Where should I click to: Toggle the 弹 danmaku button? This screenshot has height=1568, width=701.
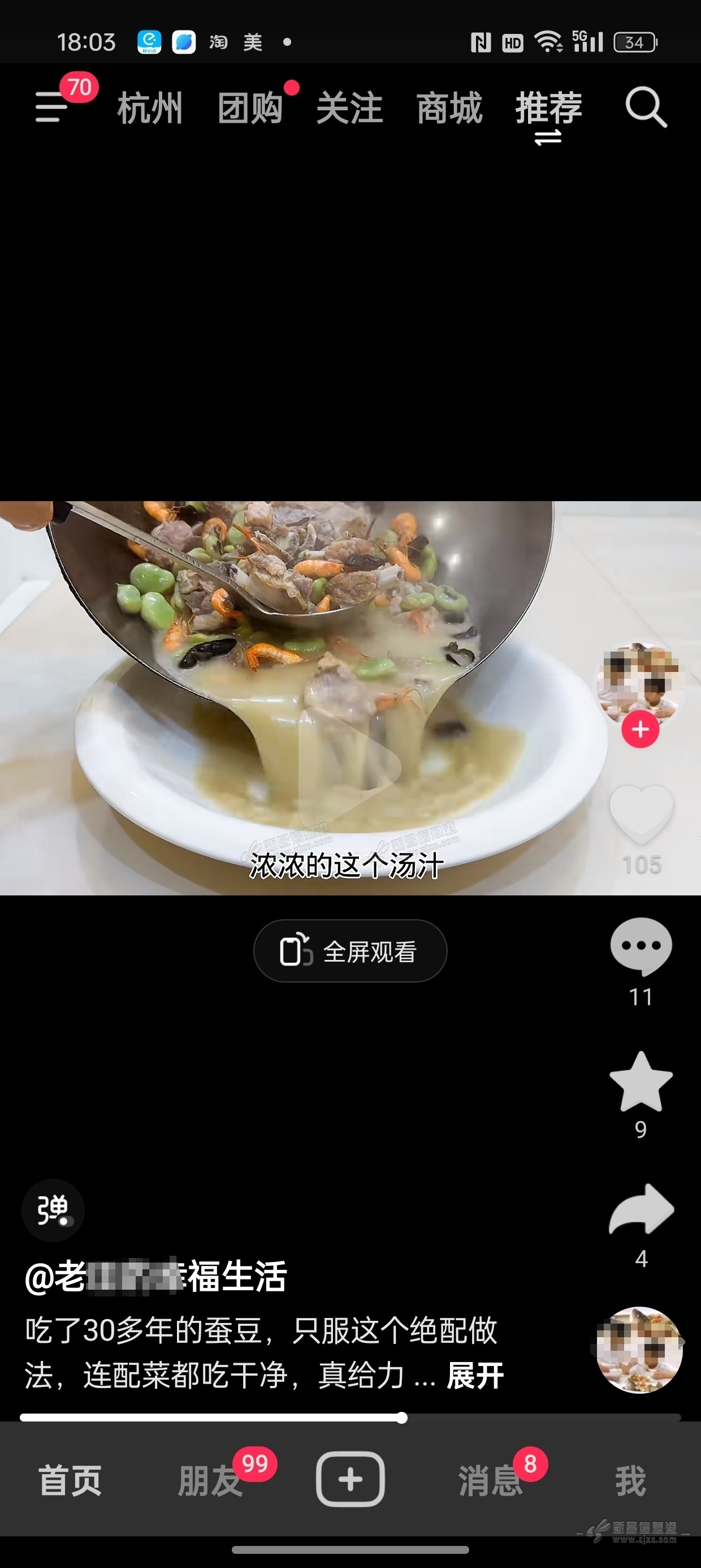pyautogui.click(x=53, y=1210)
